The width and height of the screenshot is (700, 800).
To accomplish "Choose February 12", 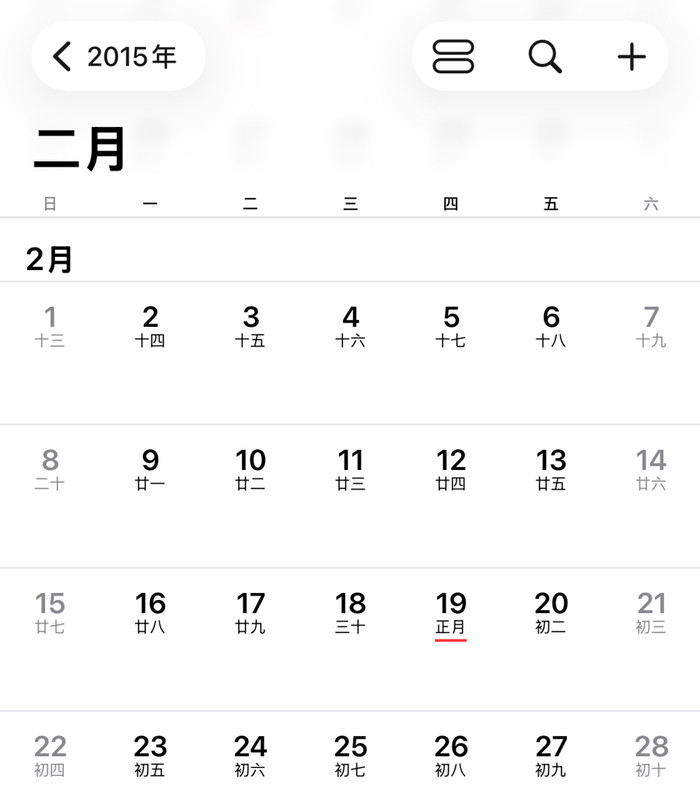I will tap(451, 469).
